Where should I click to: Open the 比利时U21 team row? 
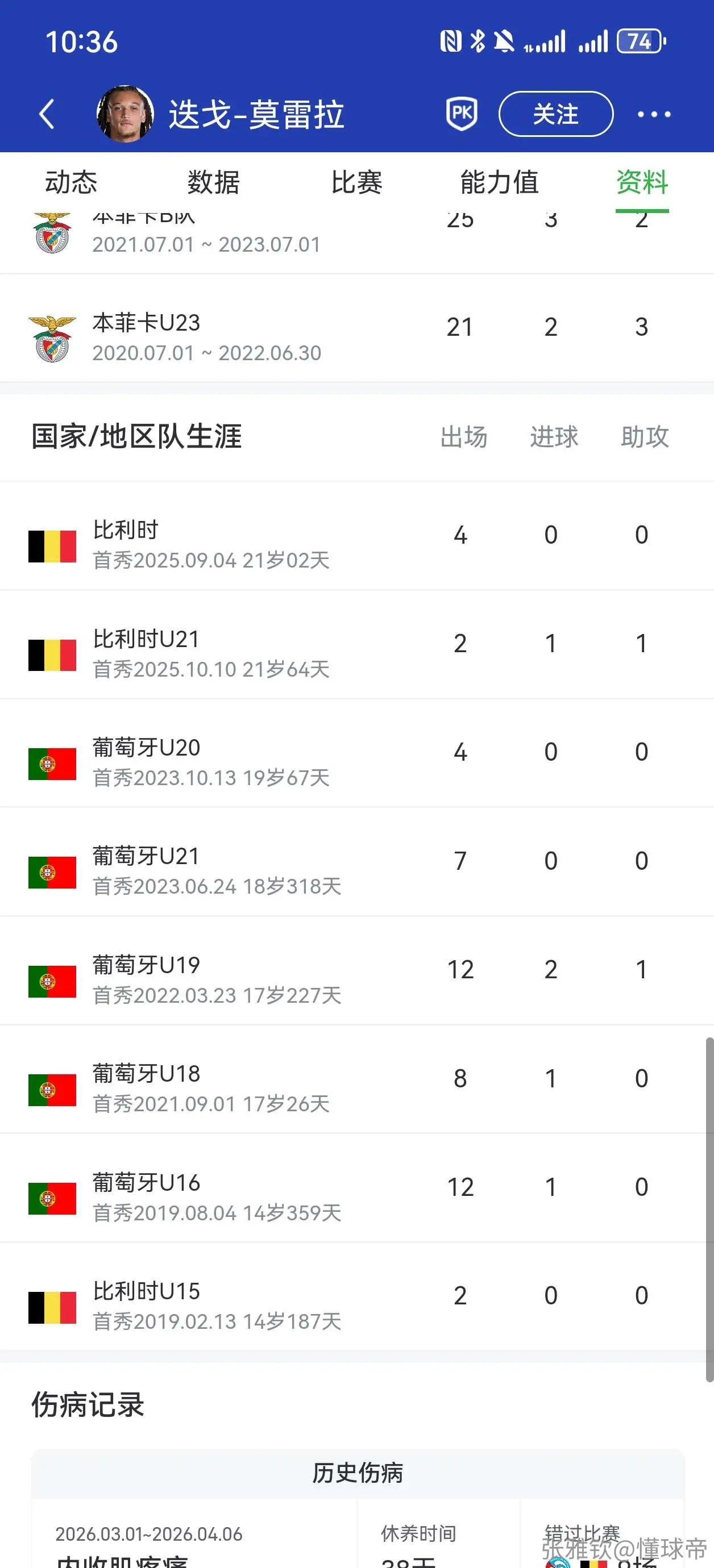coord(357,645)
